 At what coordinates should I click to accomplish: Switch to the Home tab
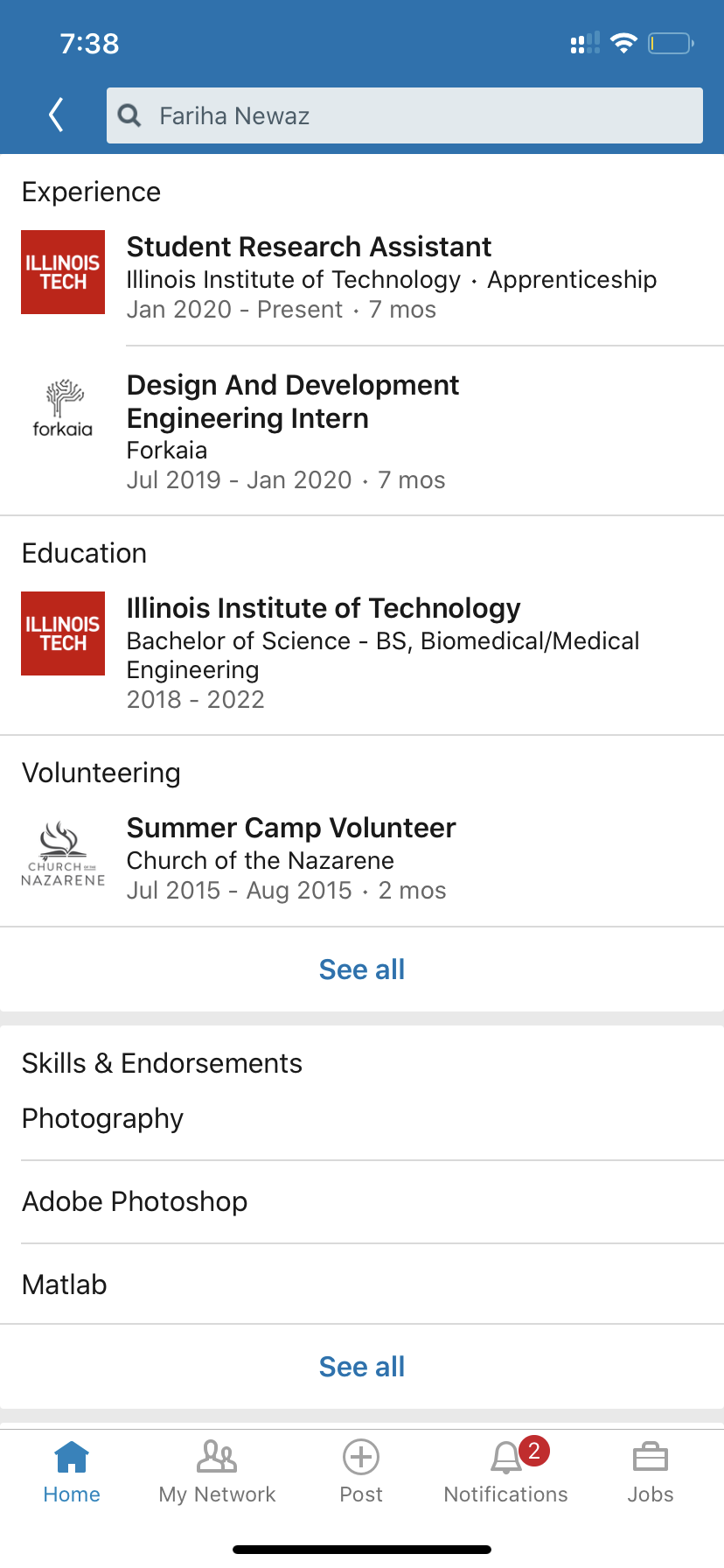[72, 1472]
